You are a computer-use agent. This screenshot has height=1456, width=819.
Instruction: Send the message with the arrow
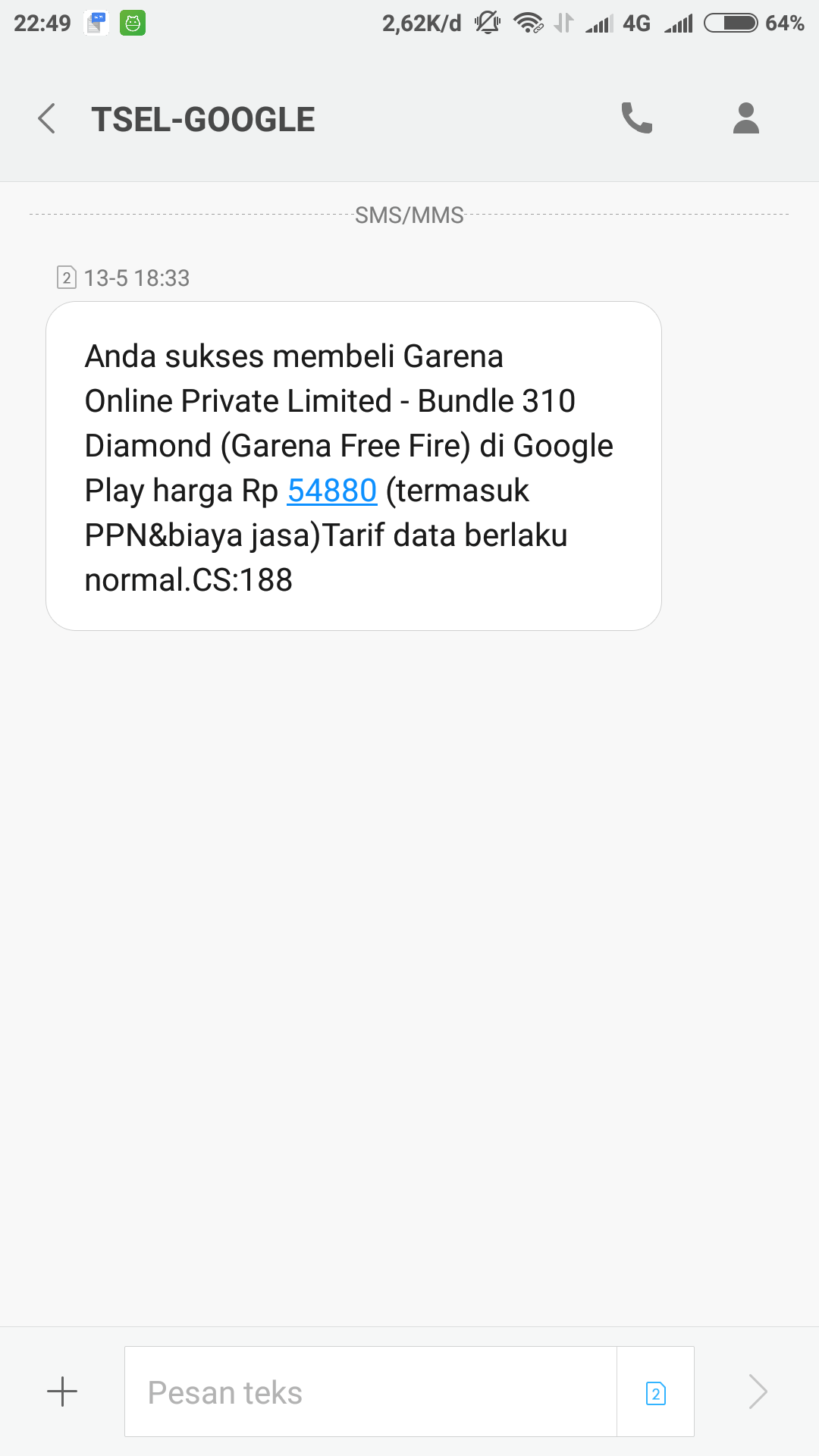click(x=758, y=1392)
